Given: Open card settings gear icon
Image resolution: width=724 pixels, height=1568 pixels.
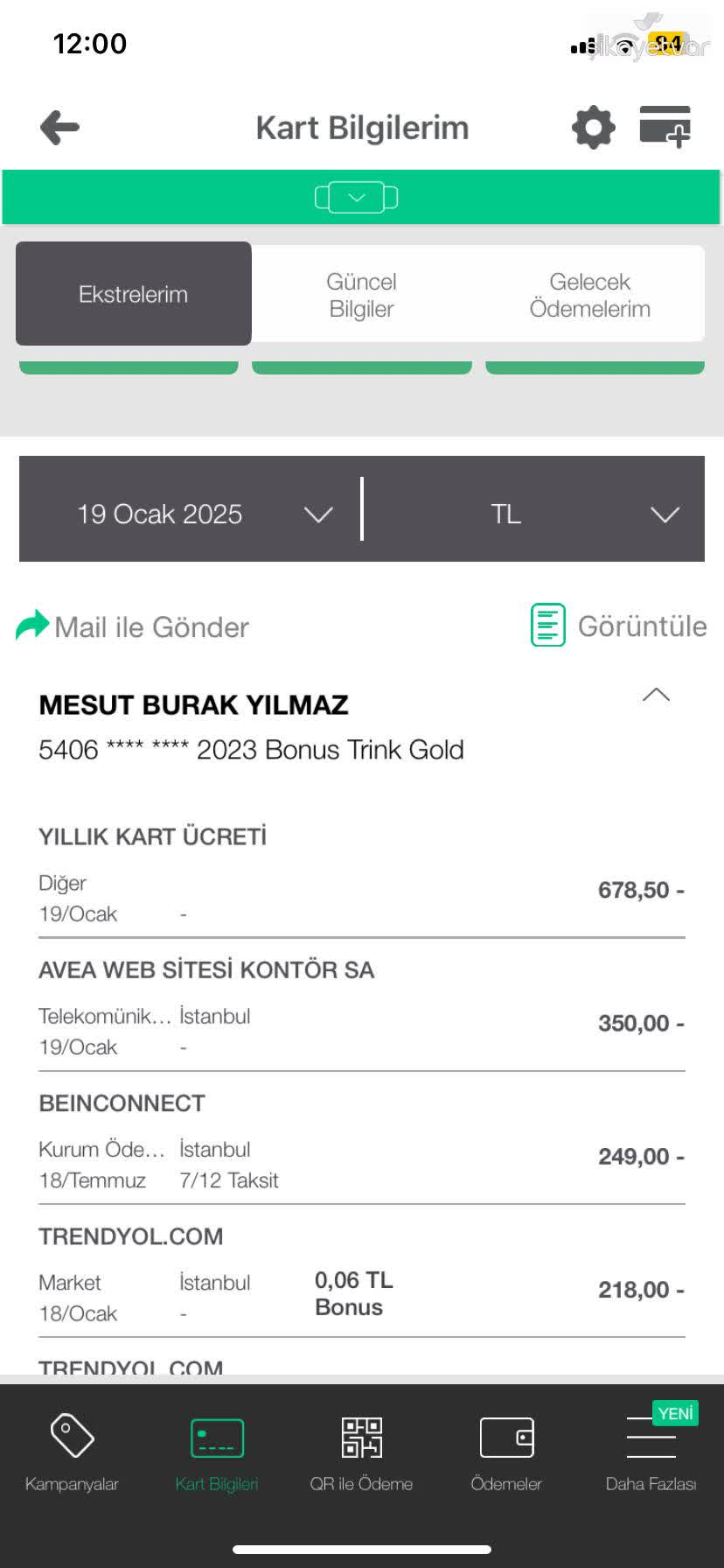Looking at the screenshot, I should (593, 127).
